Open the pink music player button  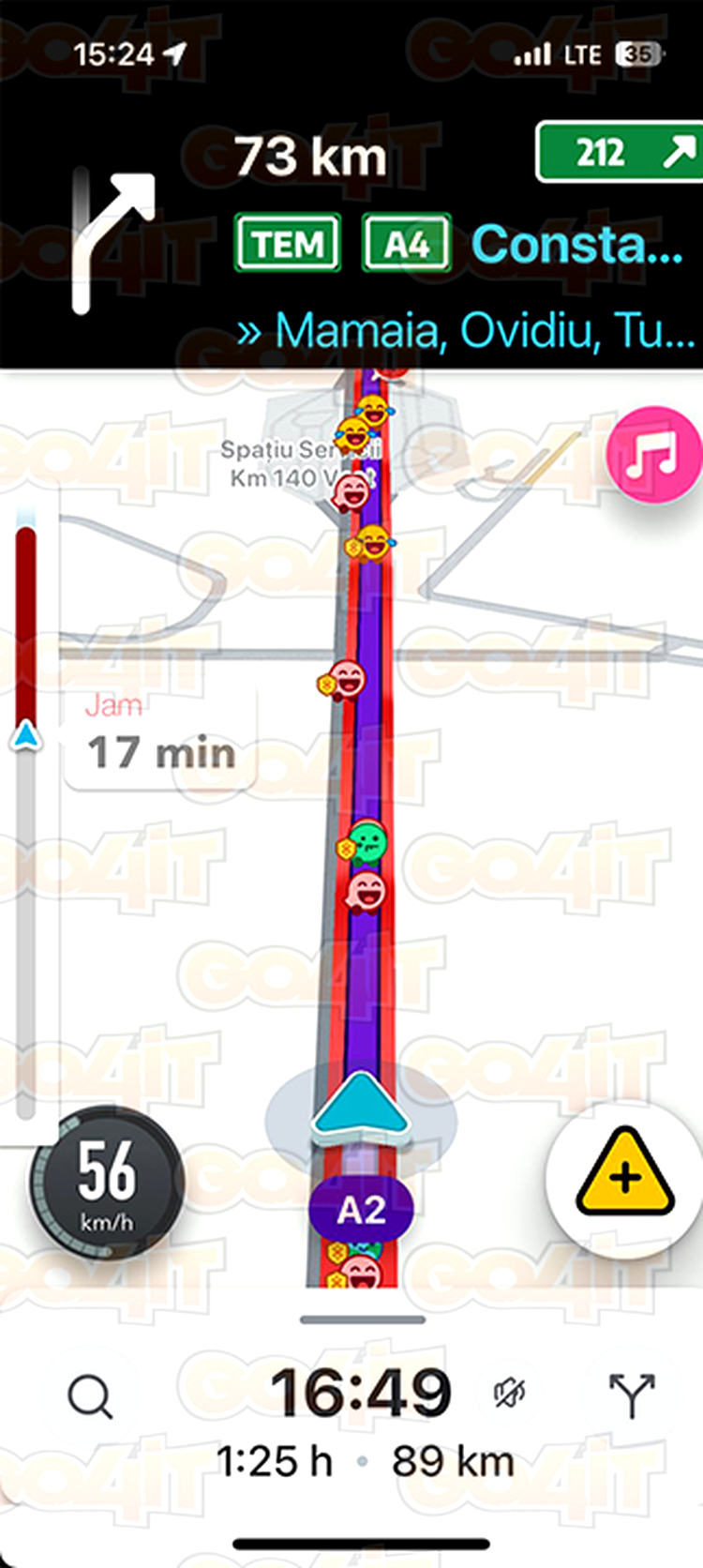655,455
